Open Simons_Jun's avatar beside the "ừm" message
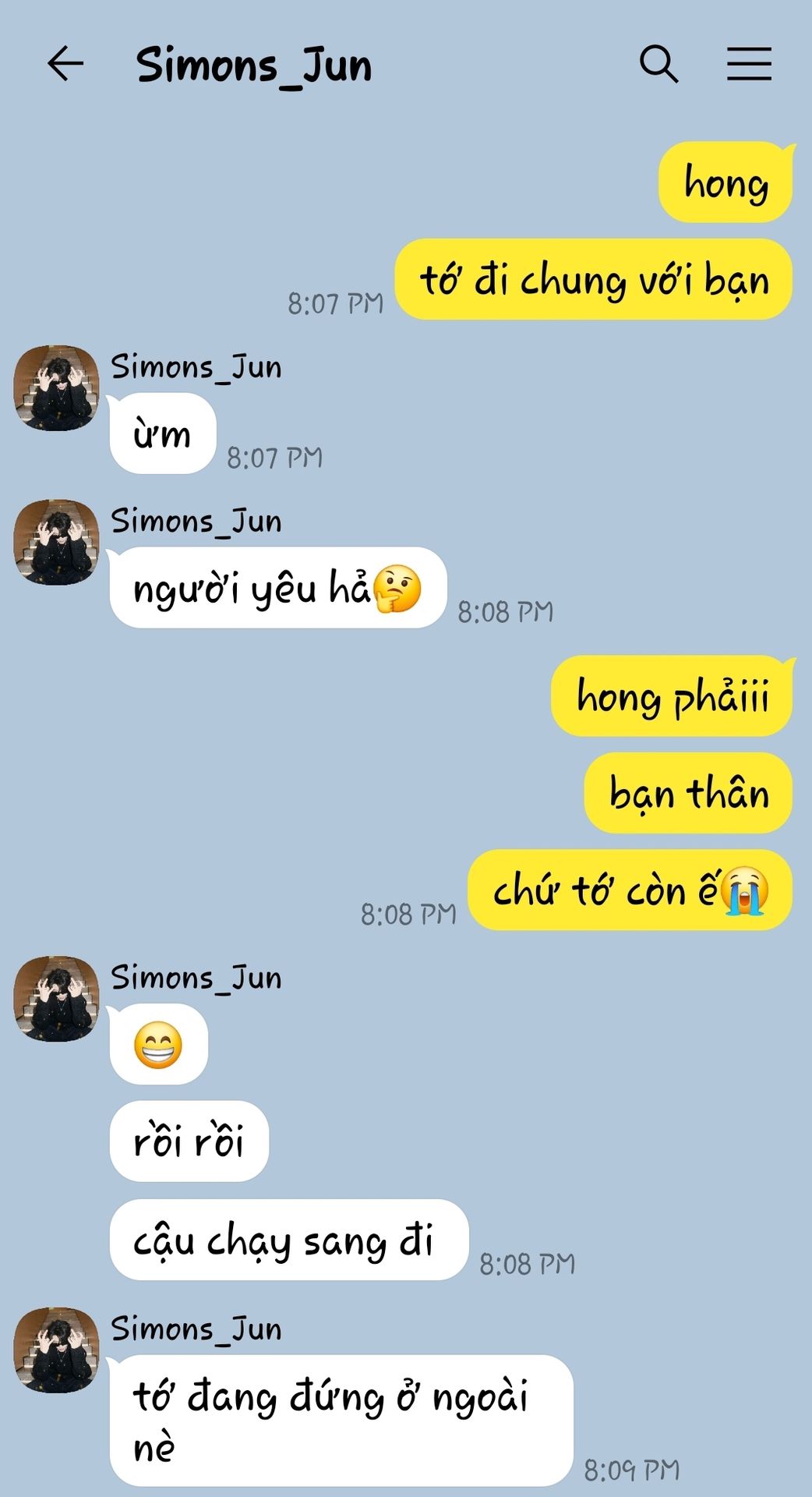The width and height of the screenshot is (812, 1497). [x=57, y=388]
